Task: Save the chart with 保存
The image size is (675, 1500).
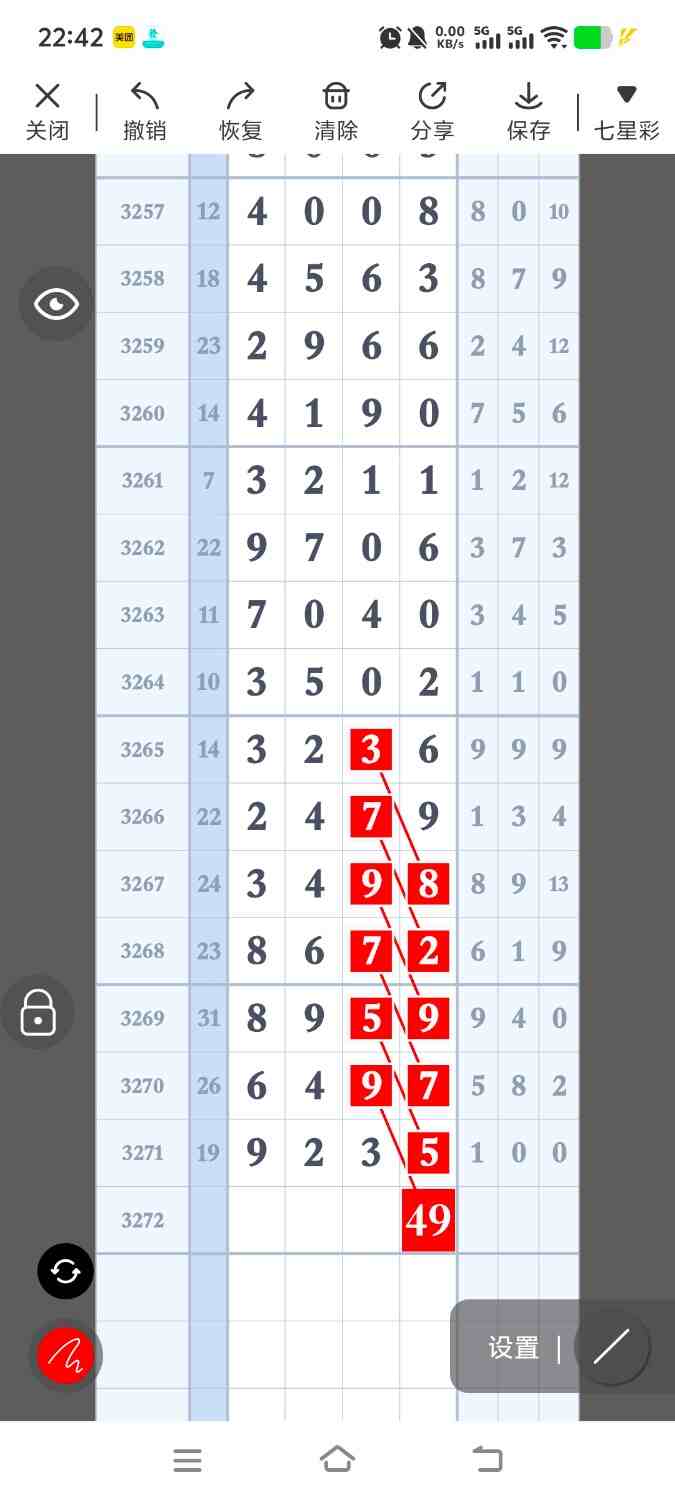Action: (528, 112)
